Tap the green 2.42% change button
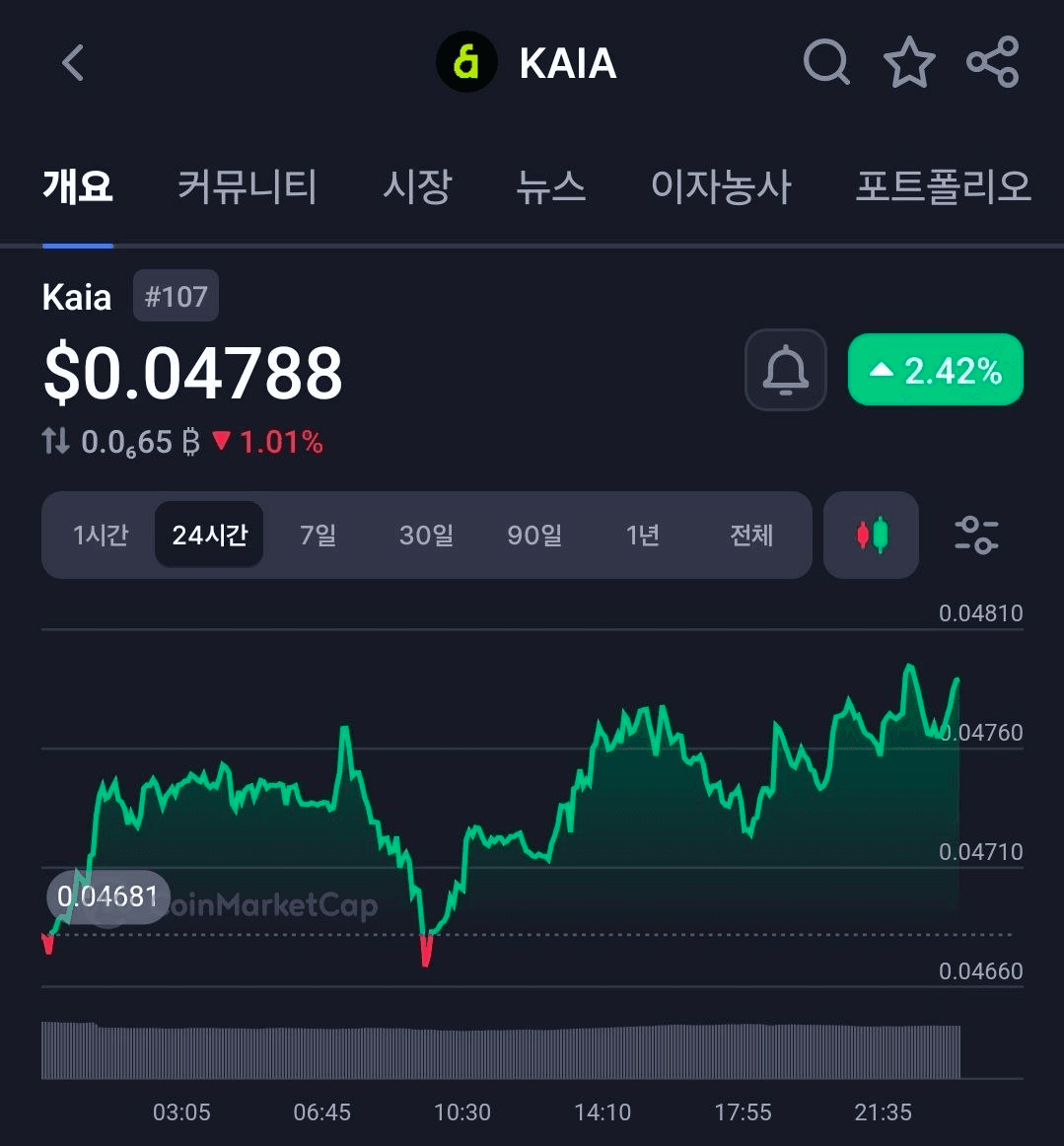 tap(936, 371)
